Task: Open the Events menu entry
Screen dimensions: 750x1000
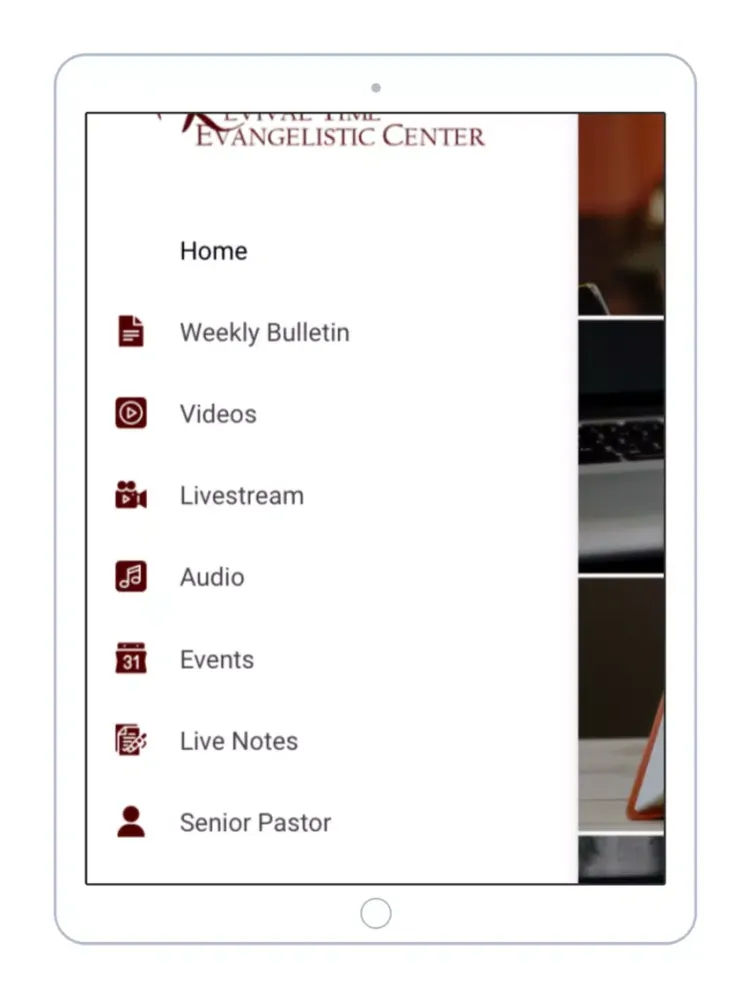Action: click(x=216, y=659)
